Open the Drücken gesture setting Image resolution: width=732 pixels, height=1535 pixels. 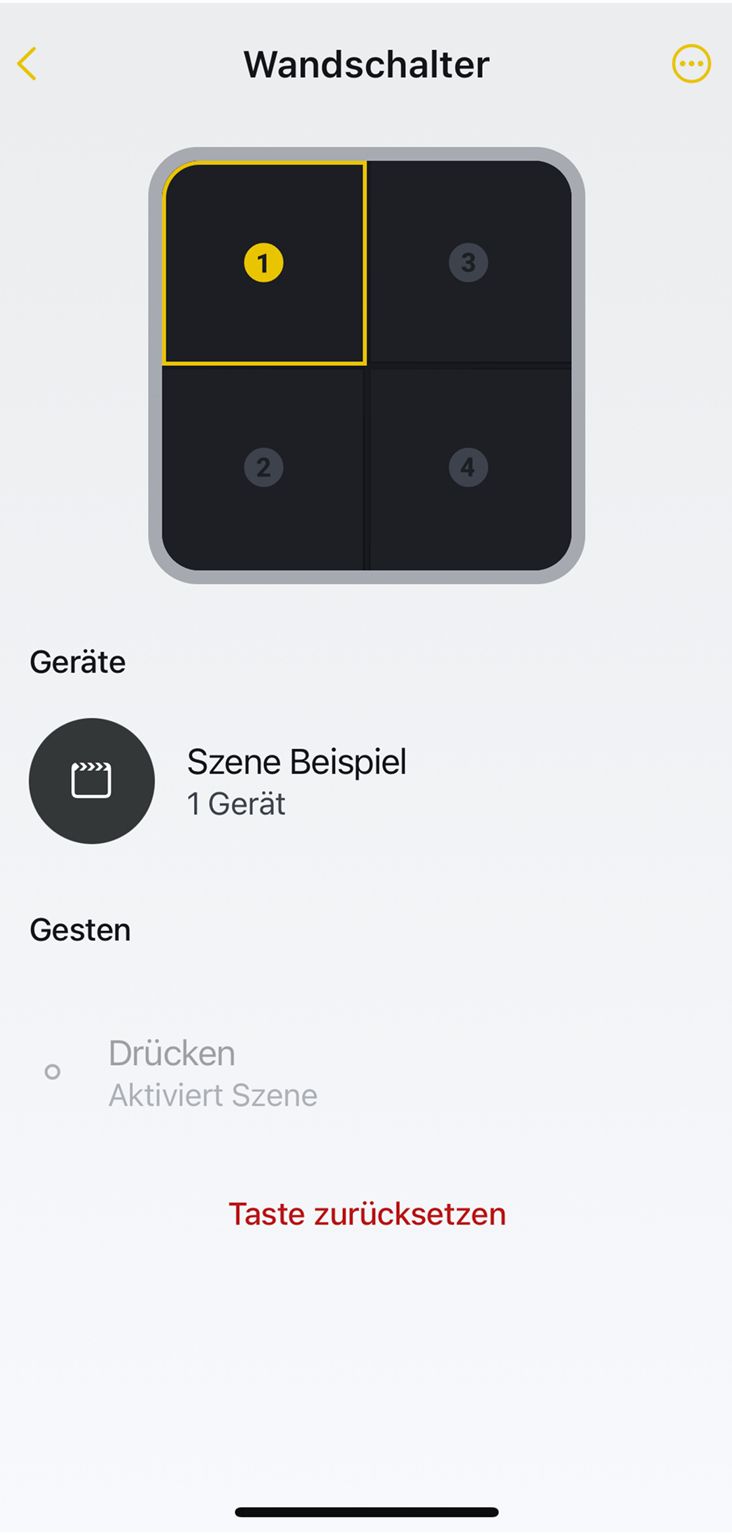(212, 1072)
